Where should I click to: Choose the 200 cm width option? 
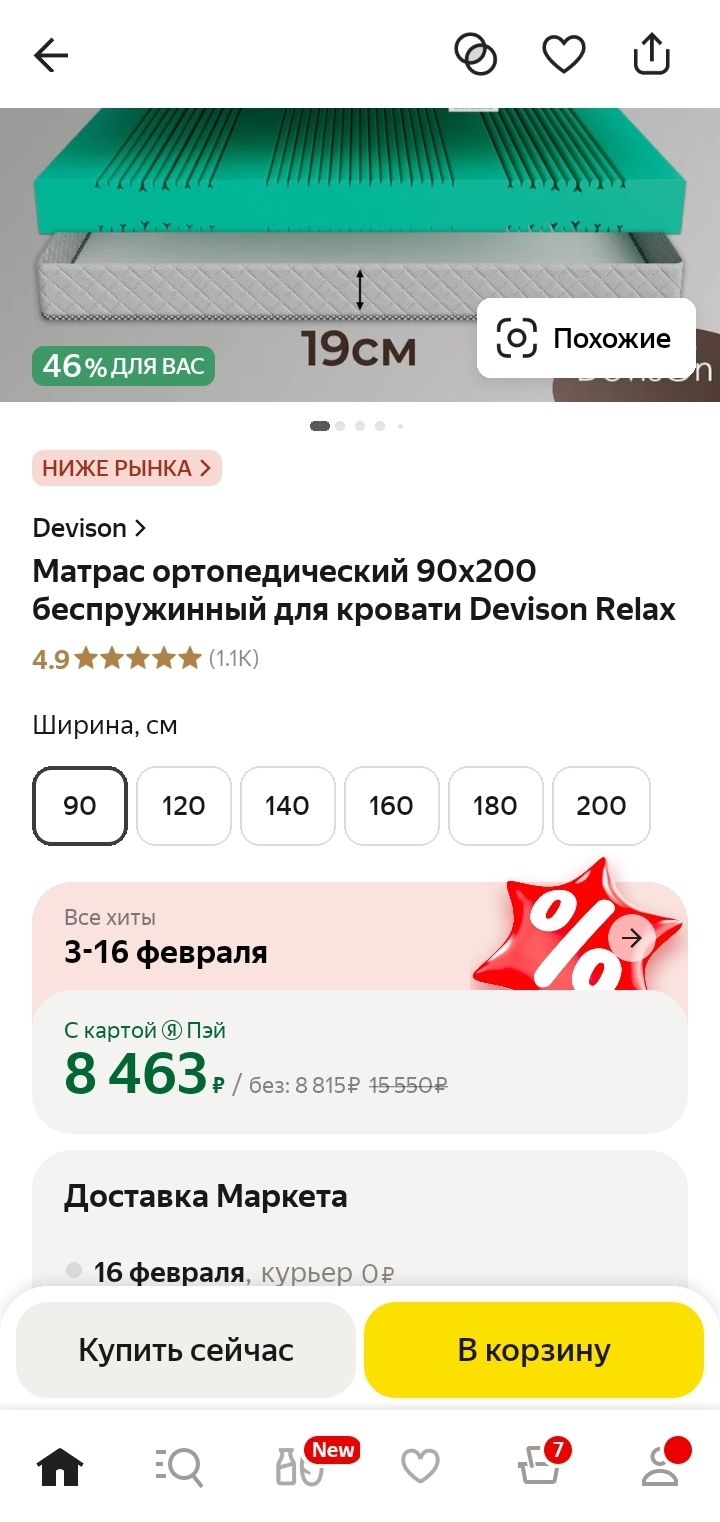[601, 805]
